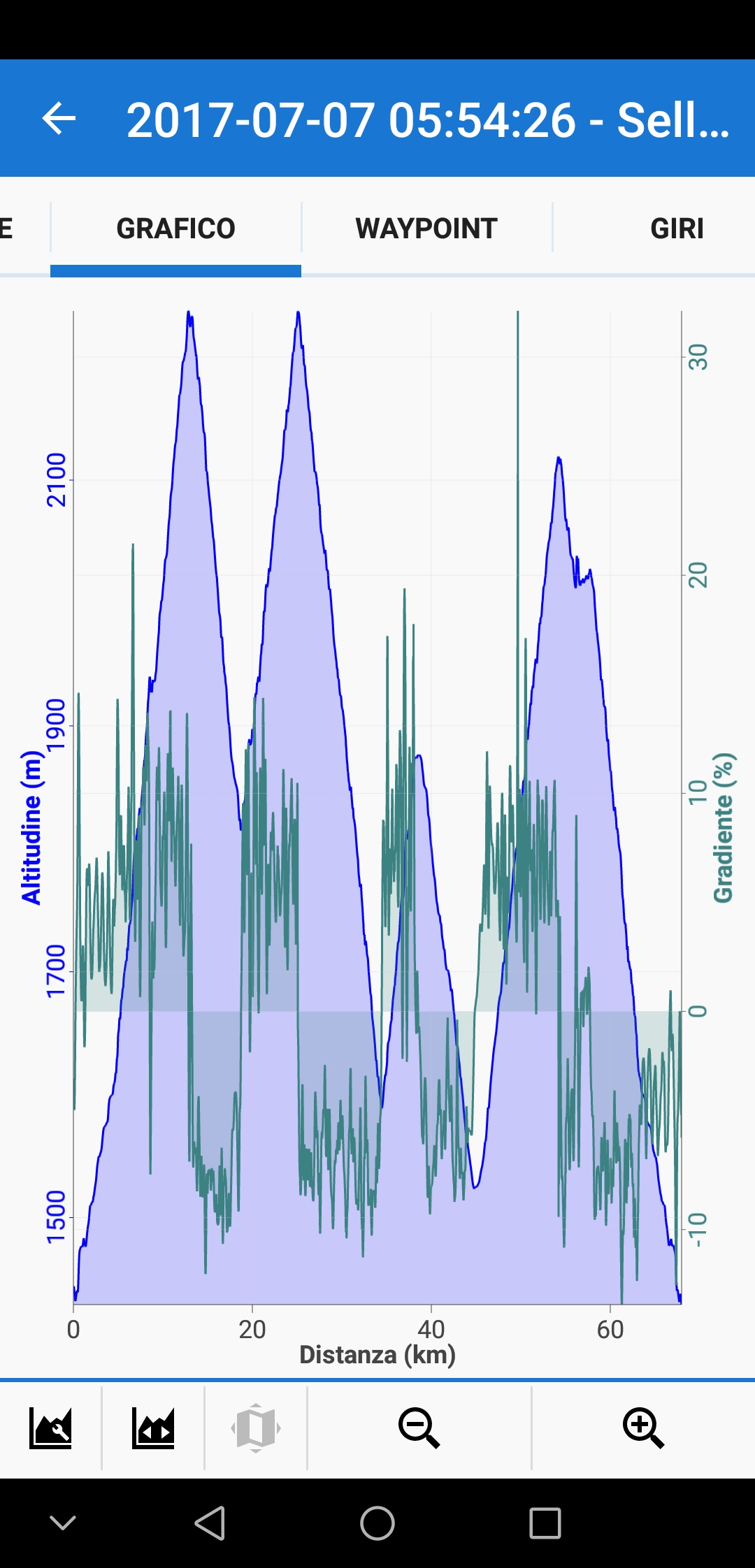Tap the greyed-out map icon
Image resolution: width=755 pixels, height=1568 pixels.
click(256, 1428)
